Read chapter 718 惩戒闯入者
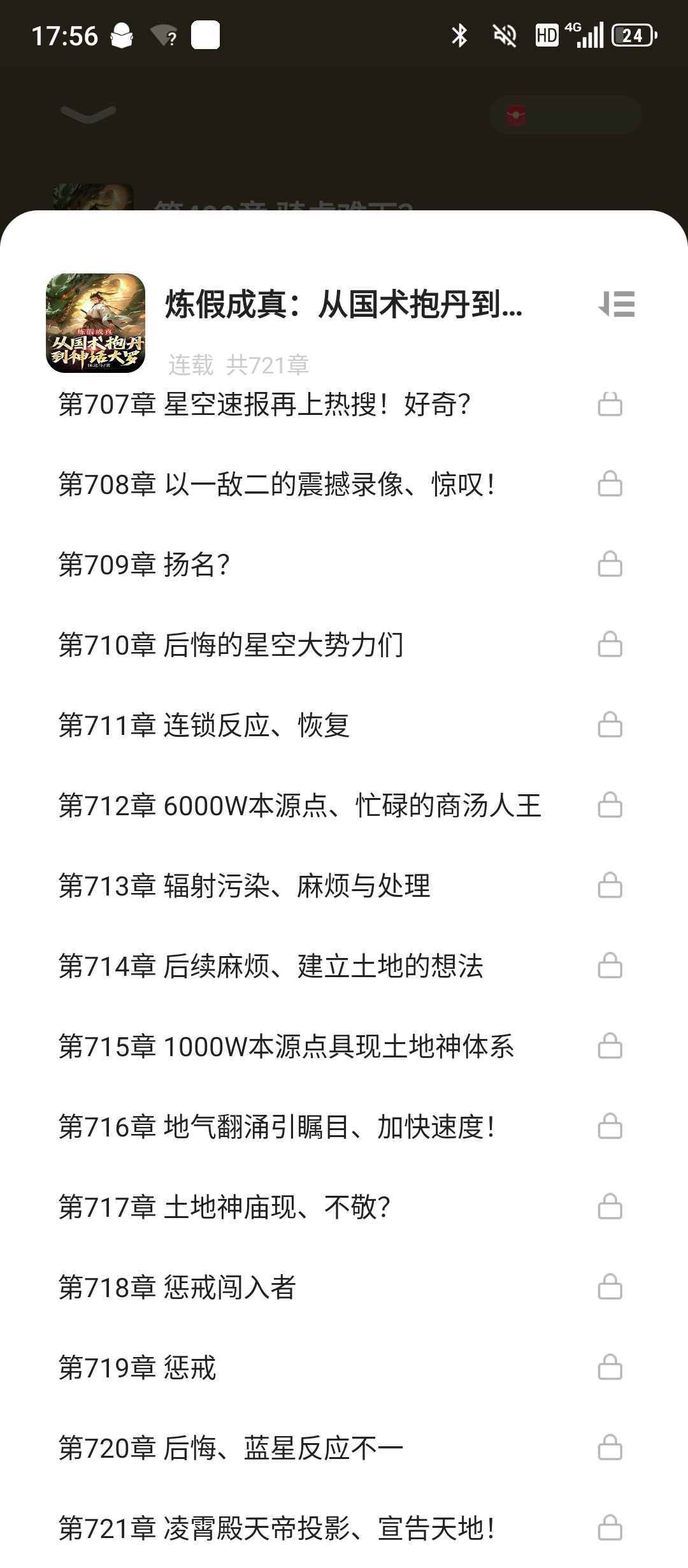The height and width of the screenshot is (1568, 688). click(x=177, y=1288)
